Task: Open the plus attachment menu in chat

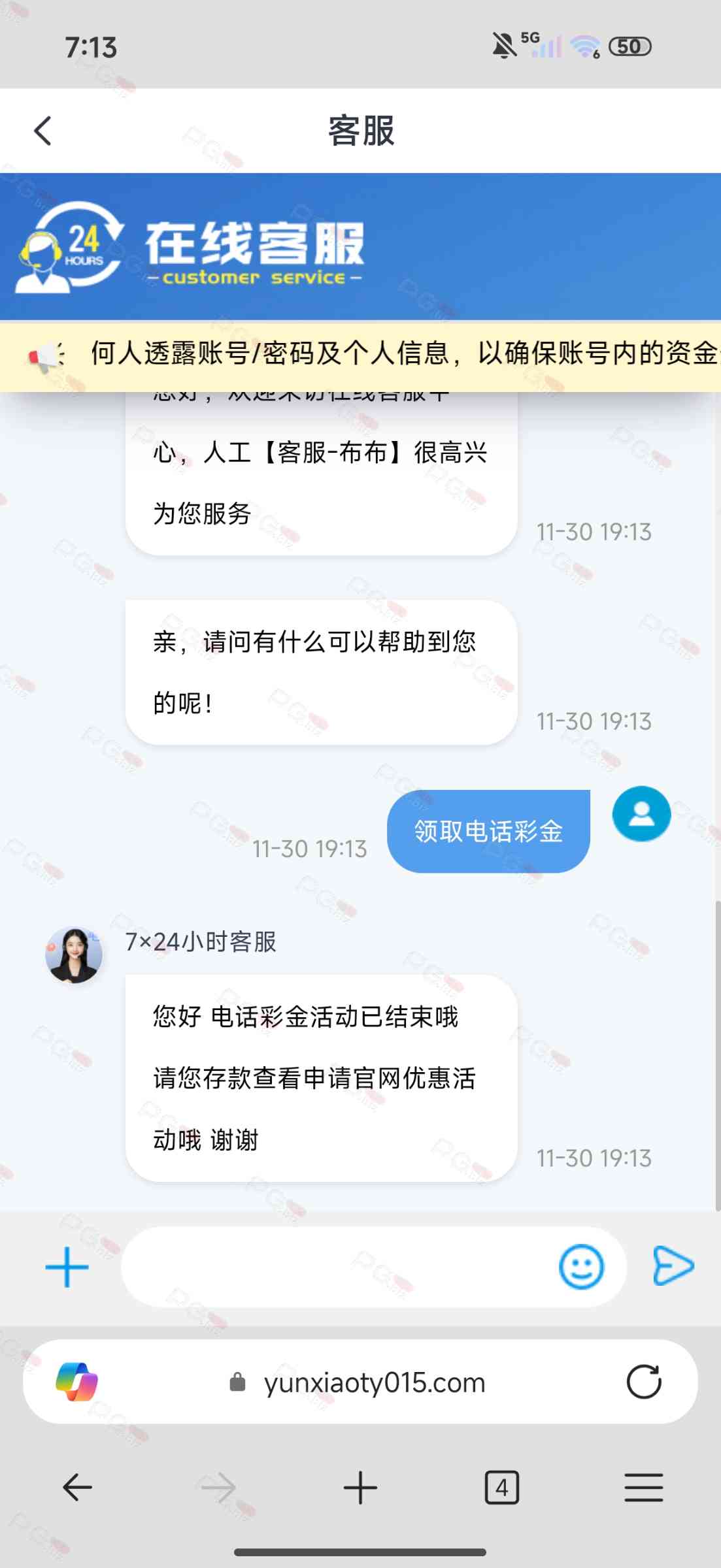Action: point(67,1267)
